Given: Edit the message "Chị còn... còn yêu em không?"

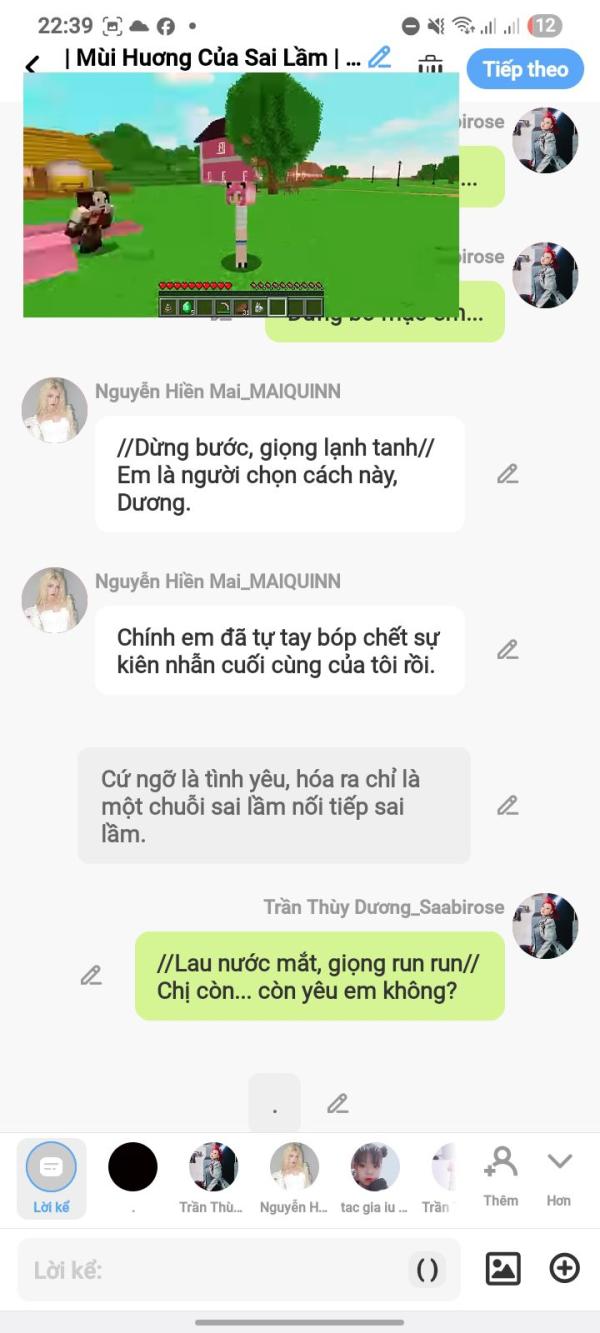Looking at the screenshot, I should [91, 975].
